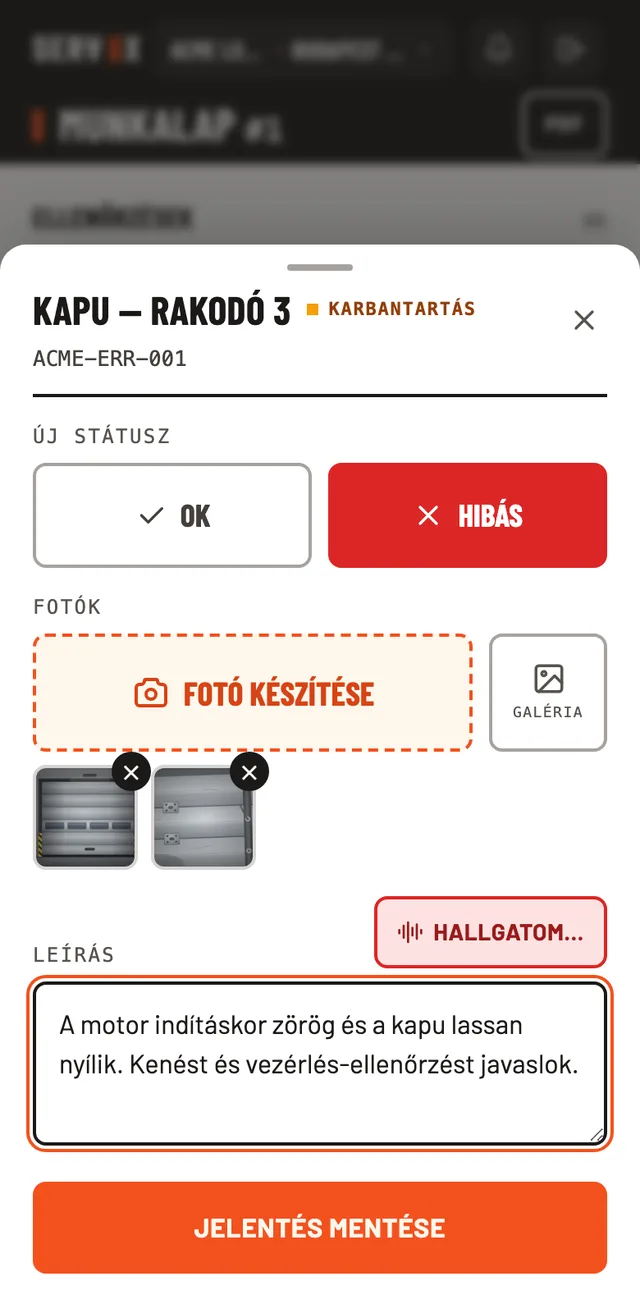This screenshot has height=1313, width=640.
Task: Remove the first gate photo
Action: pos(132,772)
